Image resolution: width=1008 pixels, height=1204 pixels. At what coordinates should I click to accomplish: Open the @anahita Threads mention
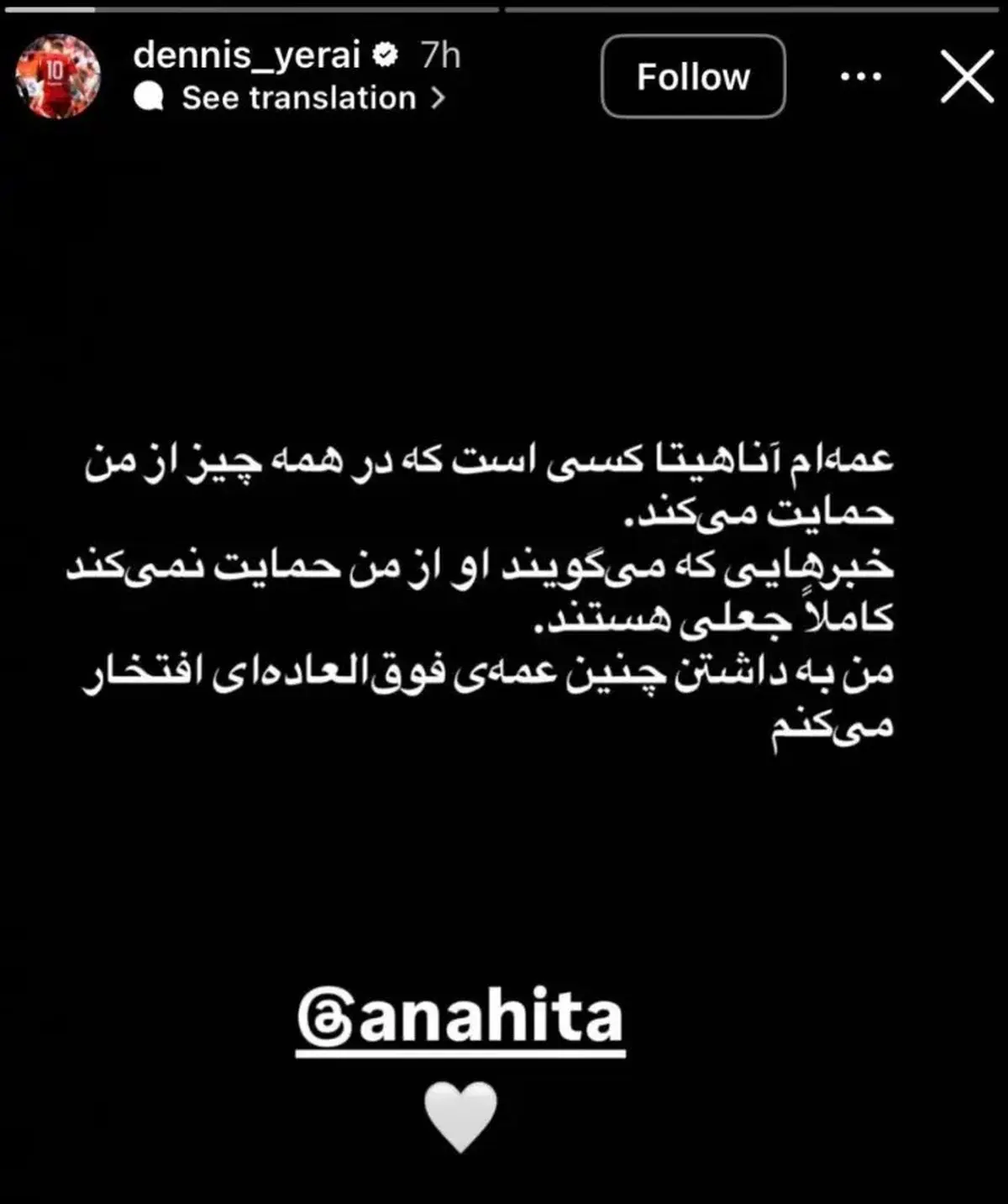tap(460, 1018)
